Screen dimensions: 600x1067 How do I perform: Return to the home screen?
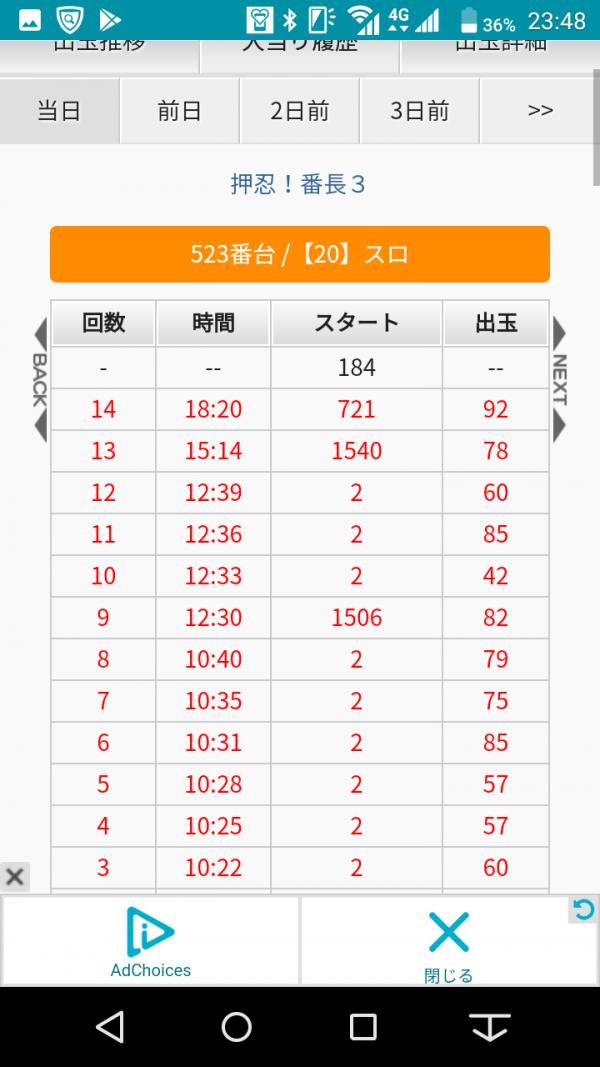tap(237, 1026)
